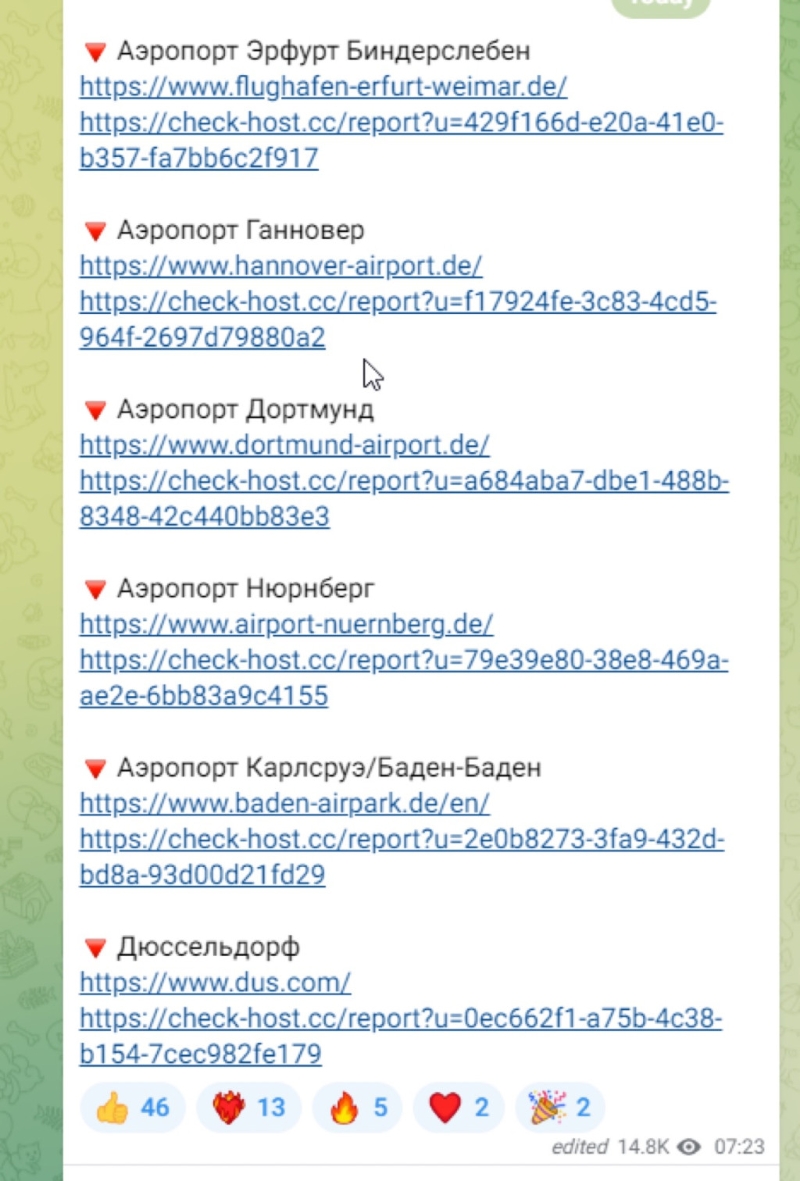Open check-host report for Düsseldorf
The width and height of the screenshot is (800, 1181).
coord(400,1018)
